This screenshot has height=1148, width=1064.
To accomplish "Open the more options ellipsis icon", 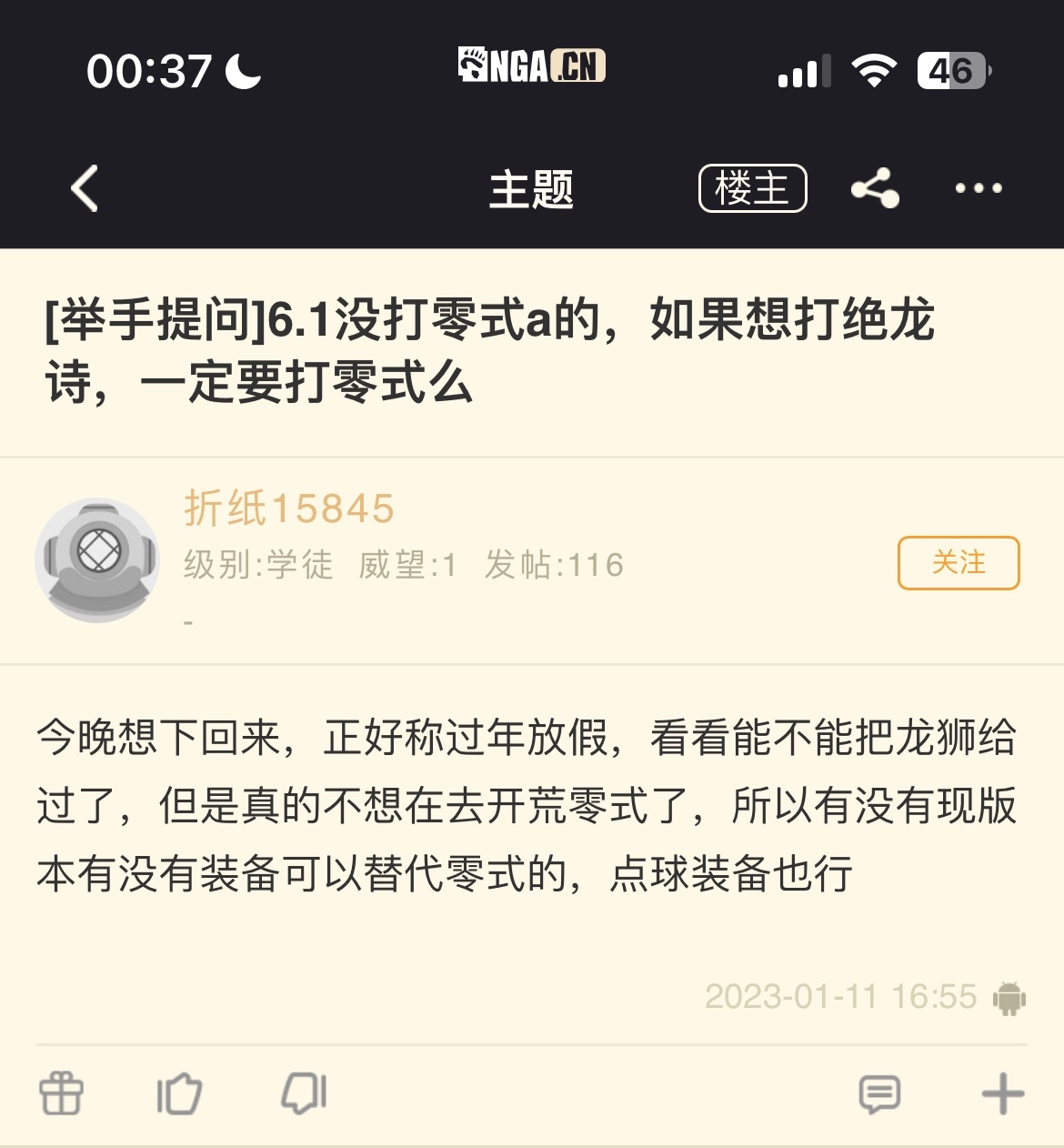I will tap(978, 188).
